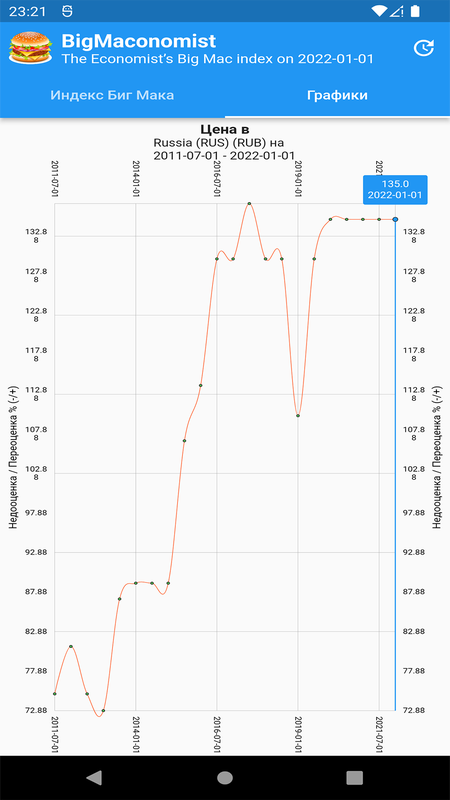The height and width of the screenshot is (800, 450).
Task: Switch to the Индекс Биг Мака tab
Action: point(112,95)
